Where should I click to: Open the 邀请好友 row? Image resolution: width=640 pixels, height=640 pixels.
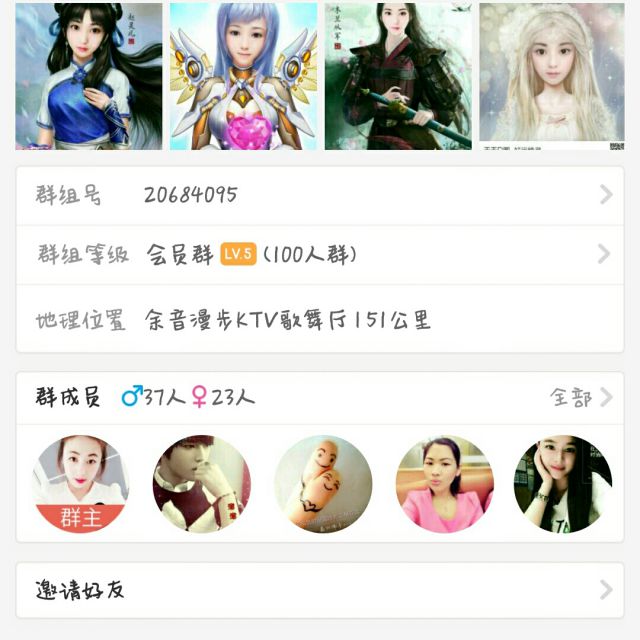(320, 590)
